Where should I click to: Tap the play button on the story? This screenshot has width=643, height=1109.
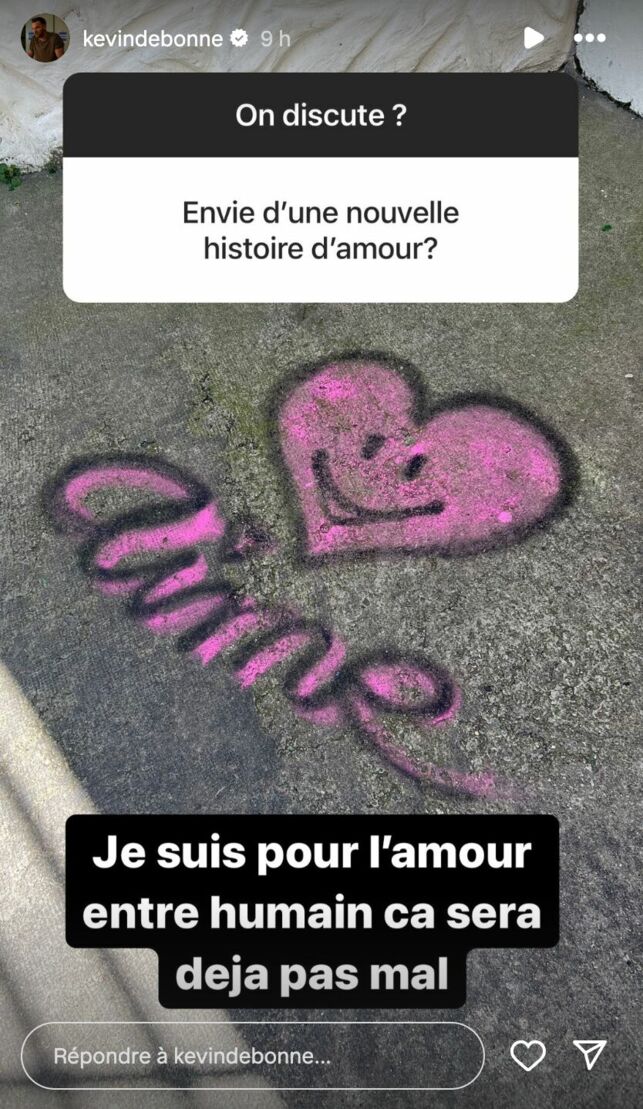(x=534, y=39)
